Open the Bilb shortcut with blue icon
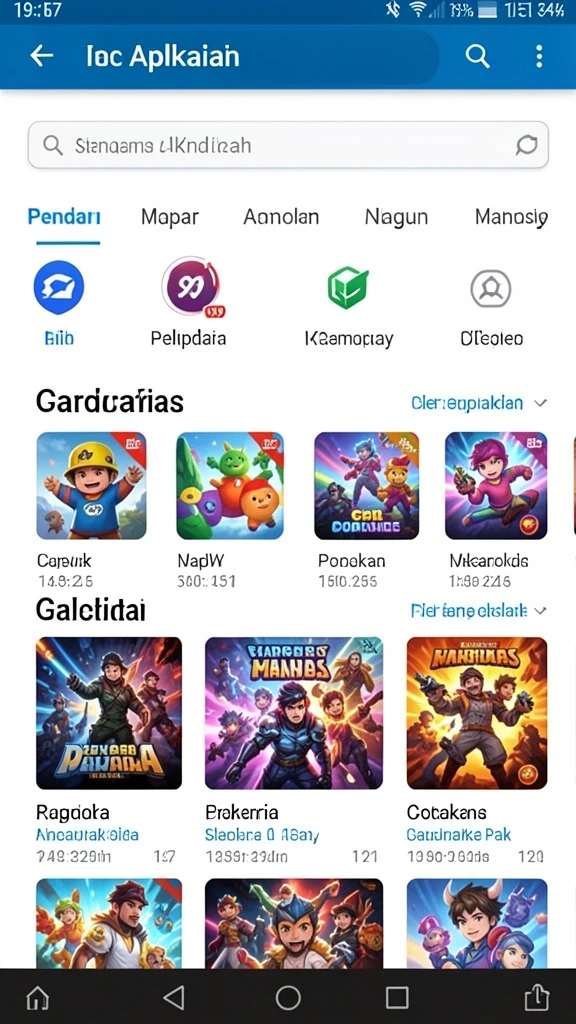The height and width of the screenshot is (1024, 576). click(59, 287)
